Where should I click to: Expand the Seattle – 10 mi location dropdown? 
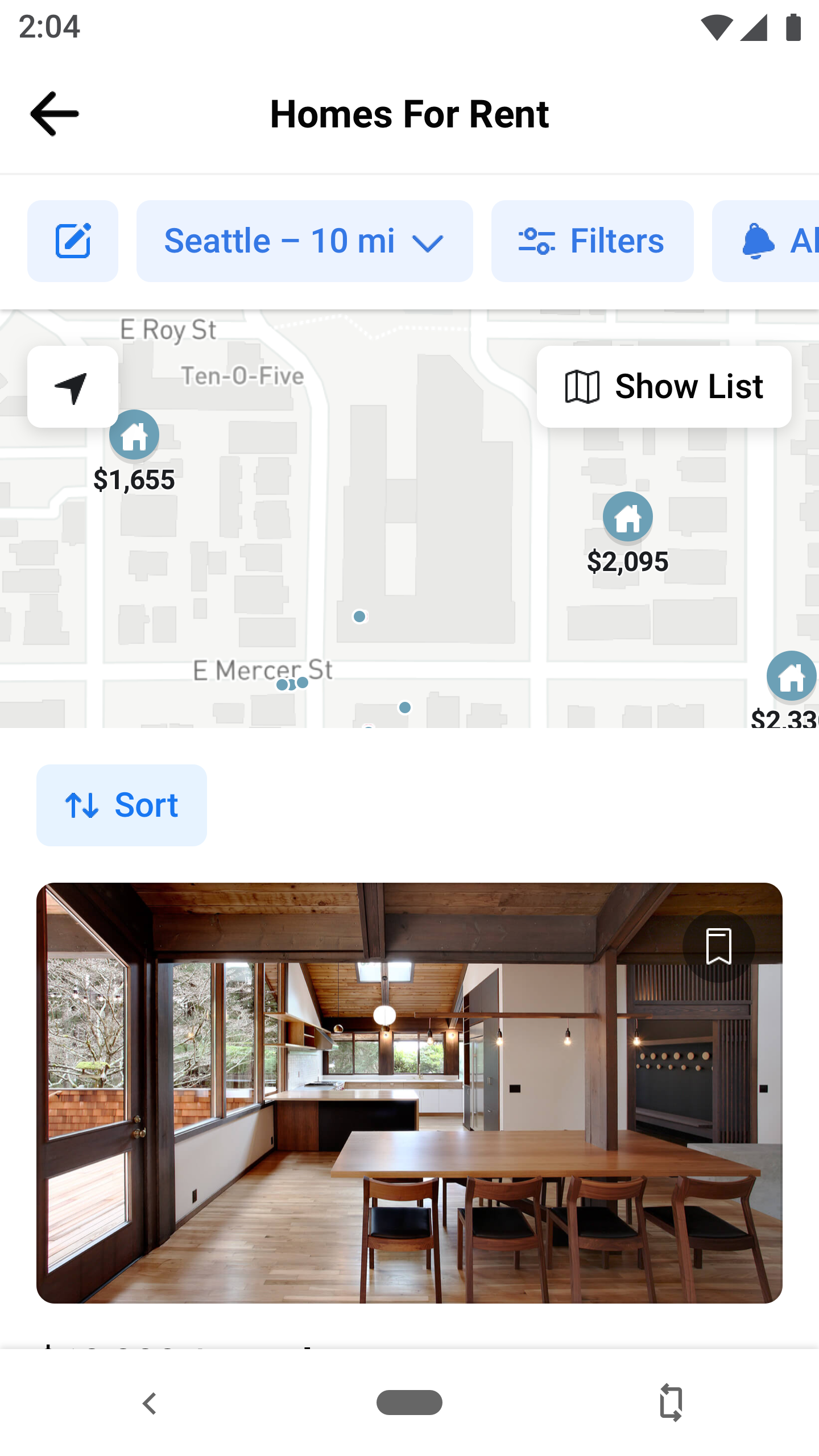pos(305,241)
